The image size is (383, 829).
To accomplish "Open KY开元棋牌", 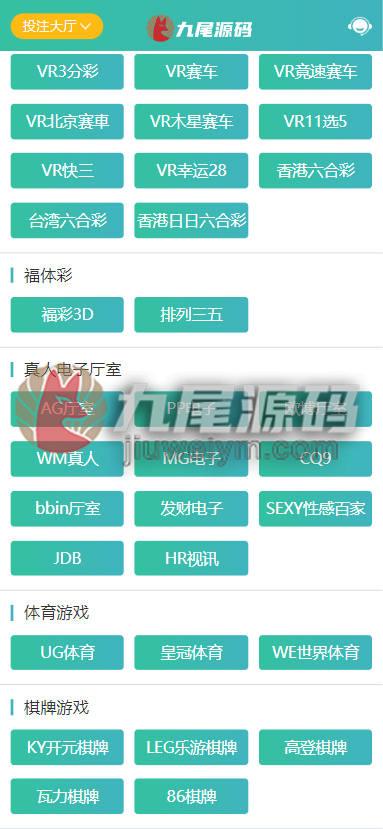I will [x=67, y=747].
